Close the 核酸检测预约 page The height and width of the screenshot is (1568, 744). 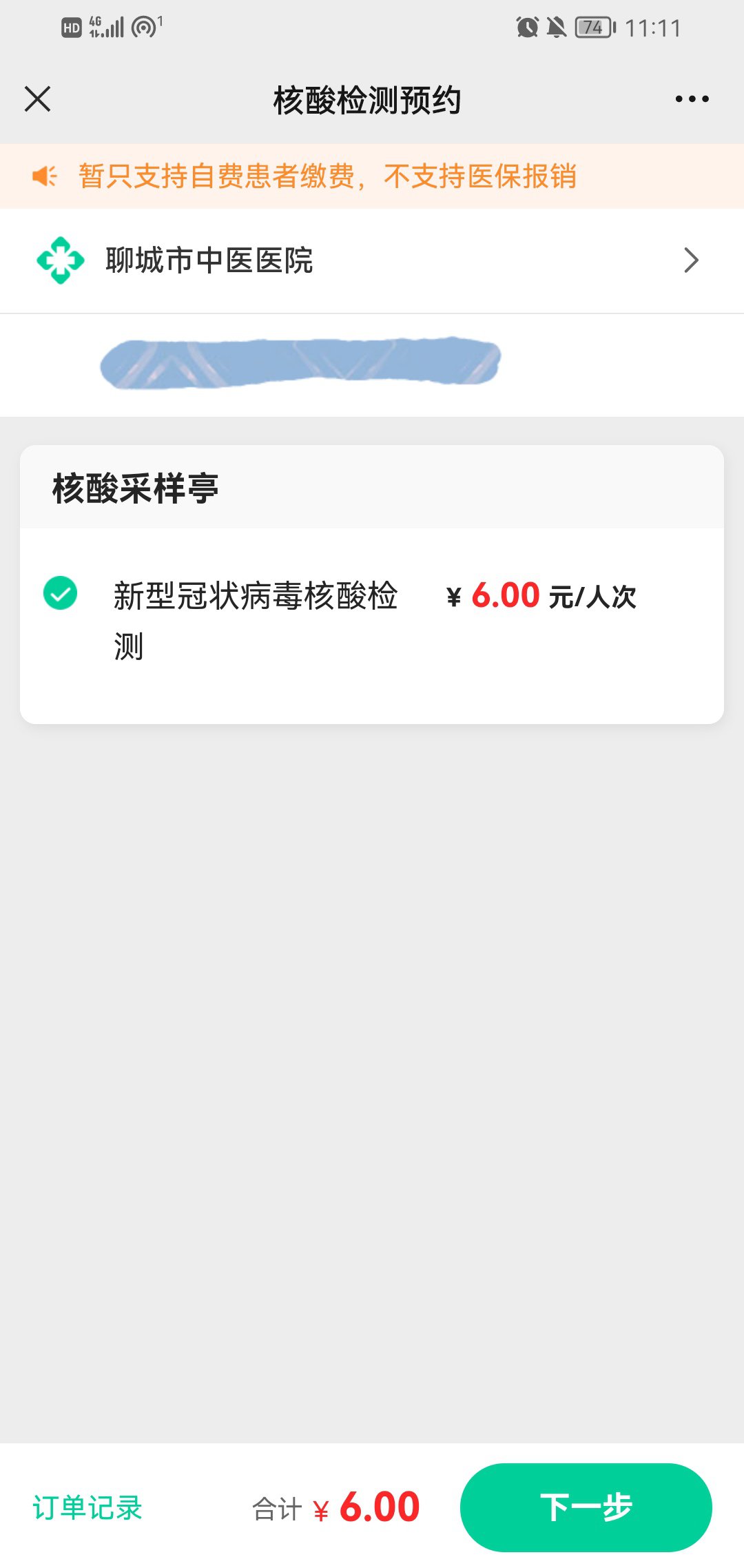(x=38, y=99)
